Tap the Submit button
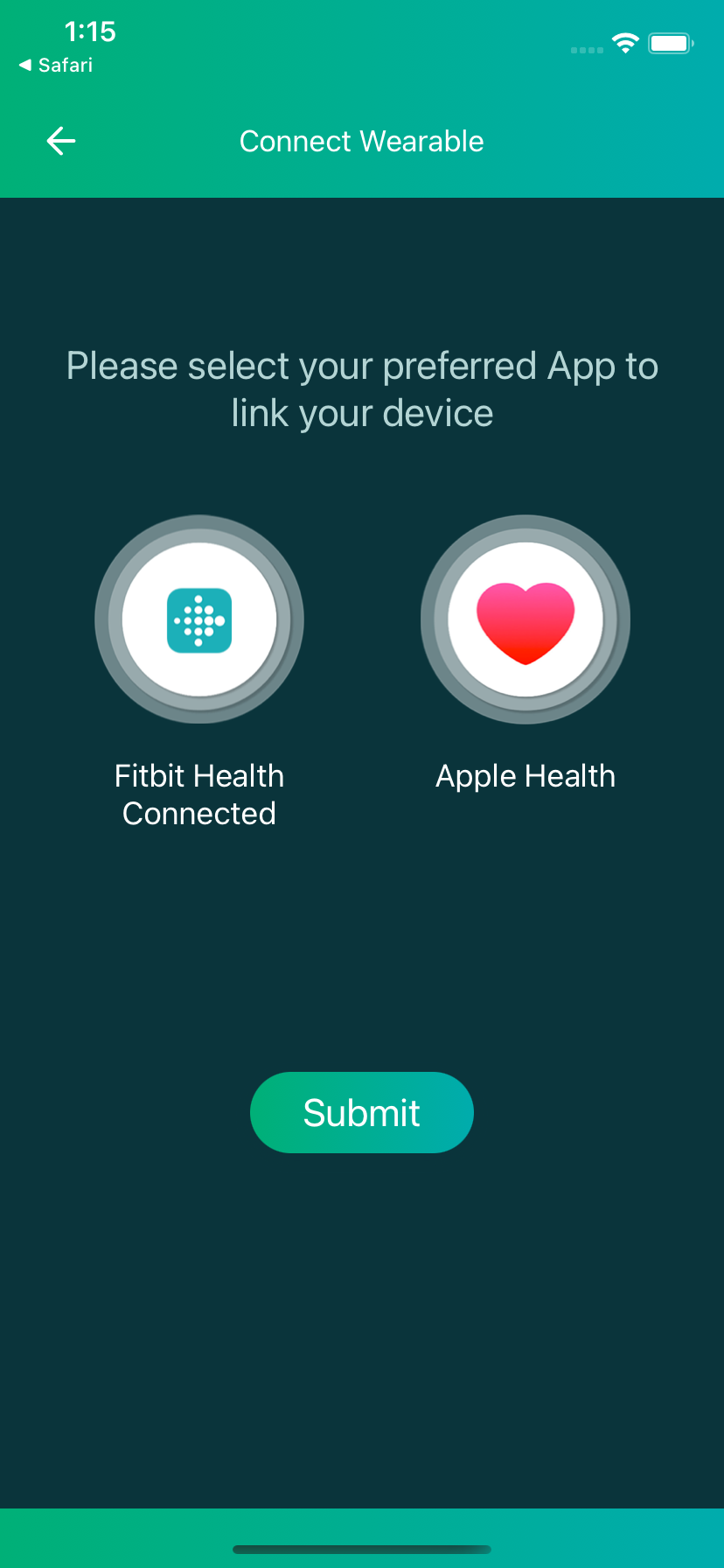The height and width of the screenshot is (1568, 724). pos(362,1112)
